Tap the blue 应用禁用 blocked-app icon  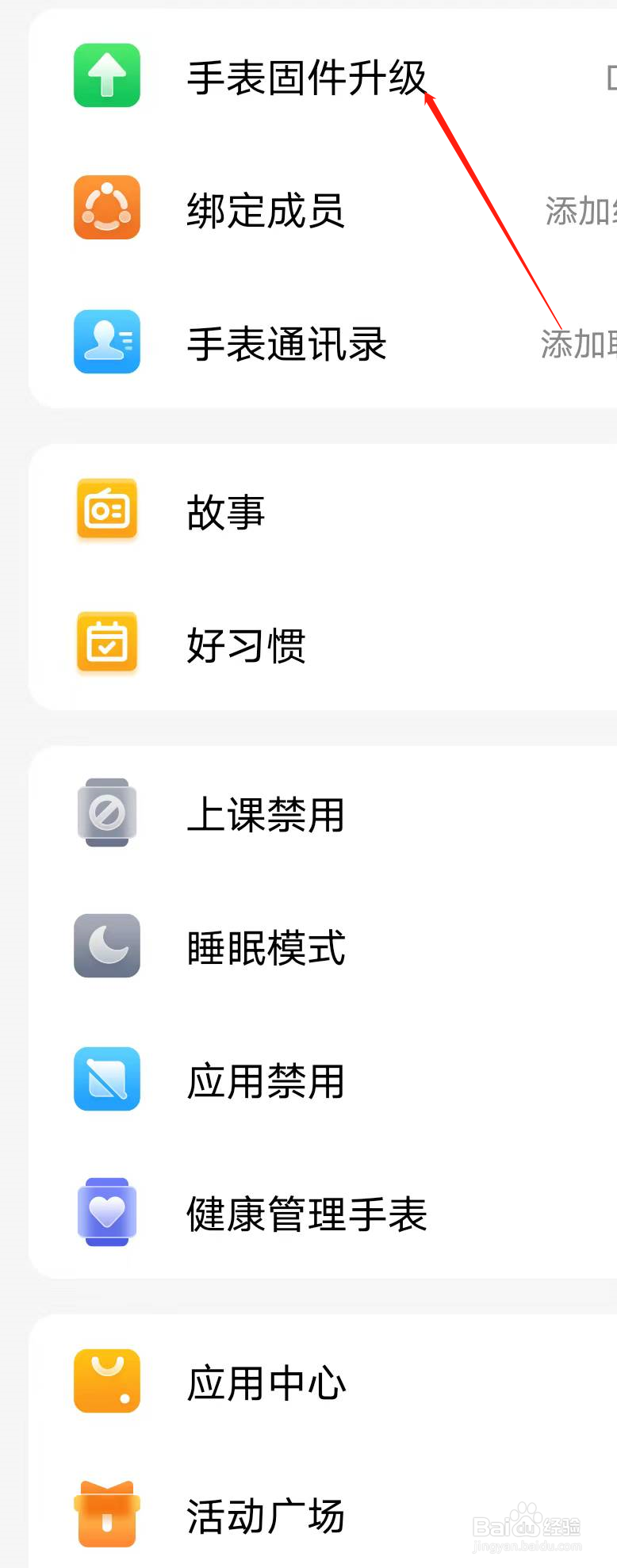[106, 1079]
